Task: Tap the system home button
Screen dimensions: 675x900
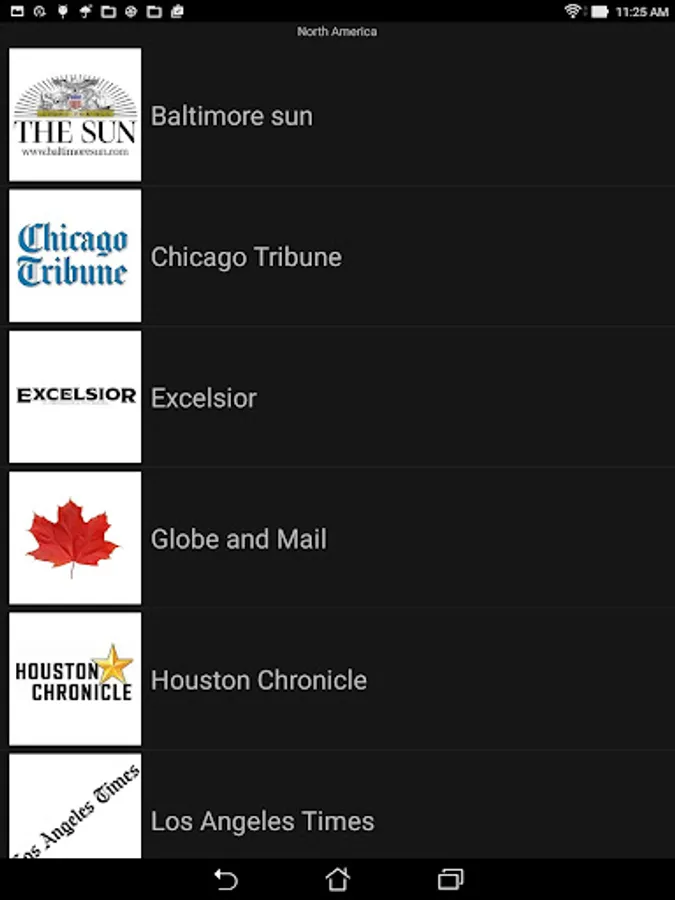Action: [338, 879]
